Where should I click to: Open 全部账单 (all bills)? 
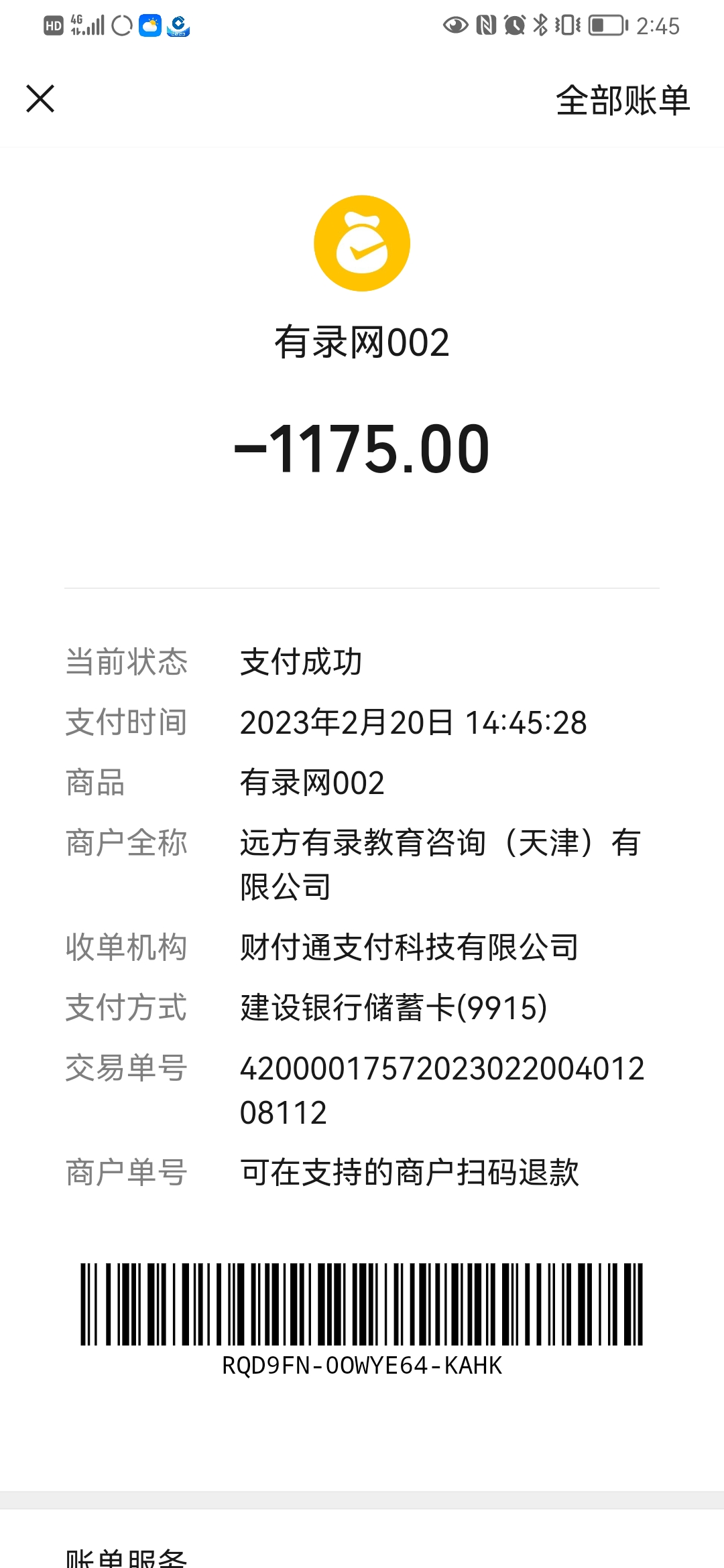pyautogui.click(x=622, y=101)
